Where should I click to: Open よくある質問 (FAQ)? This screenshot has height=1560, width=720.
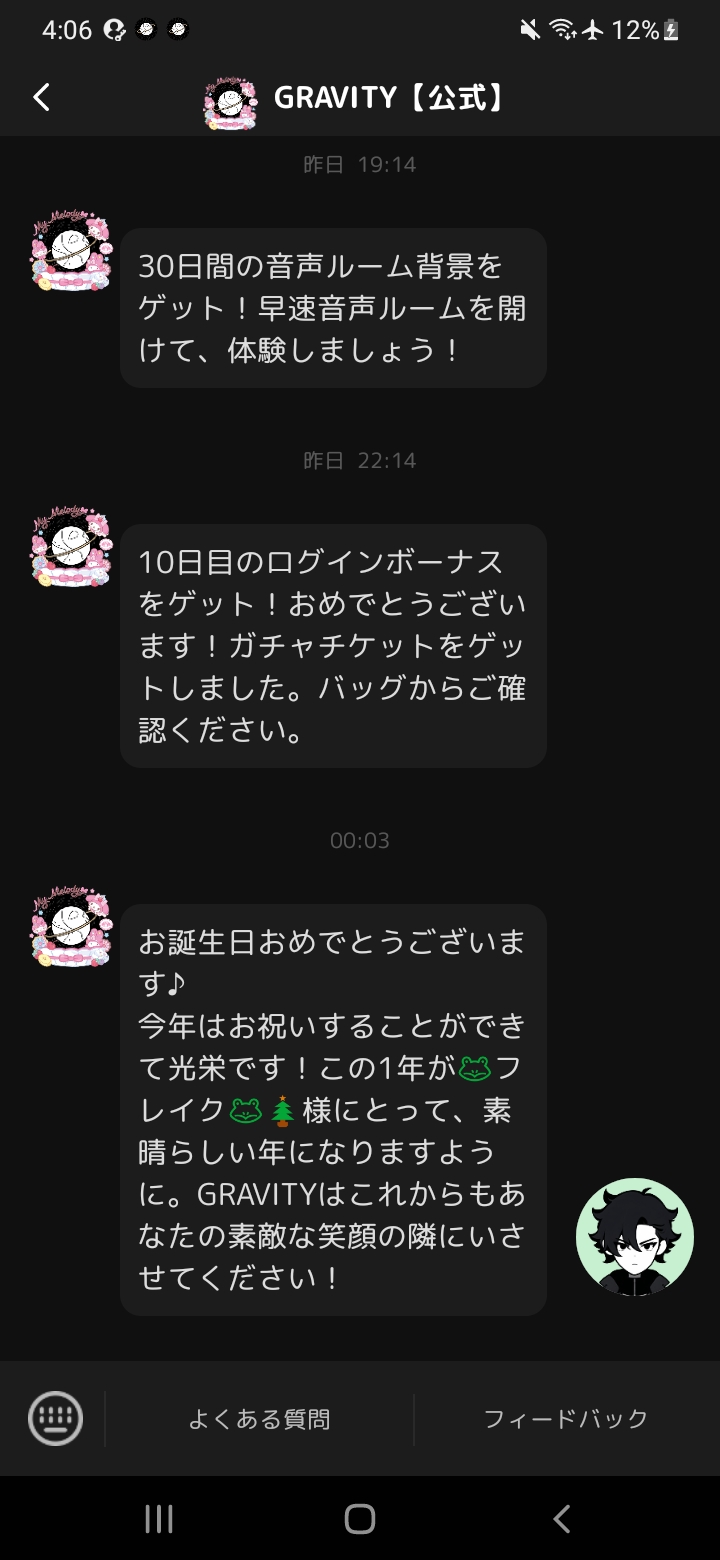click(259, 1419)
